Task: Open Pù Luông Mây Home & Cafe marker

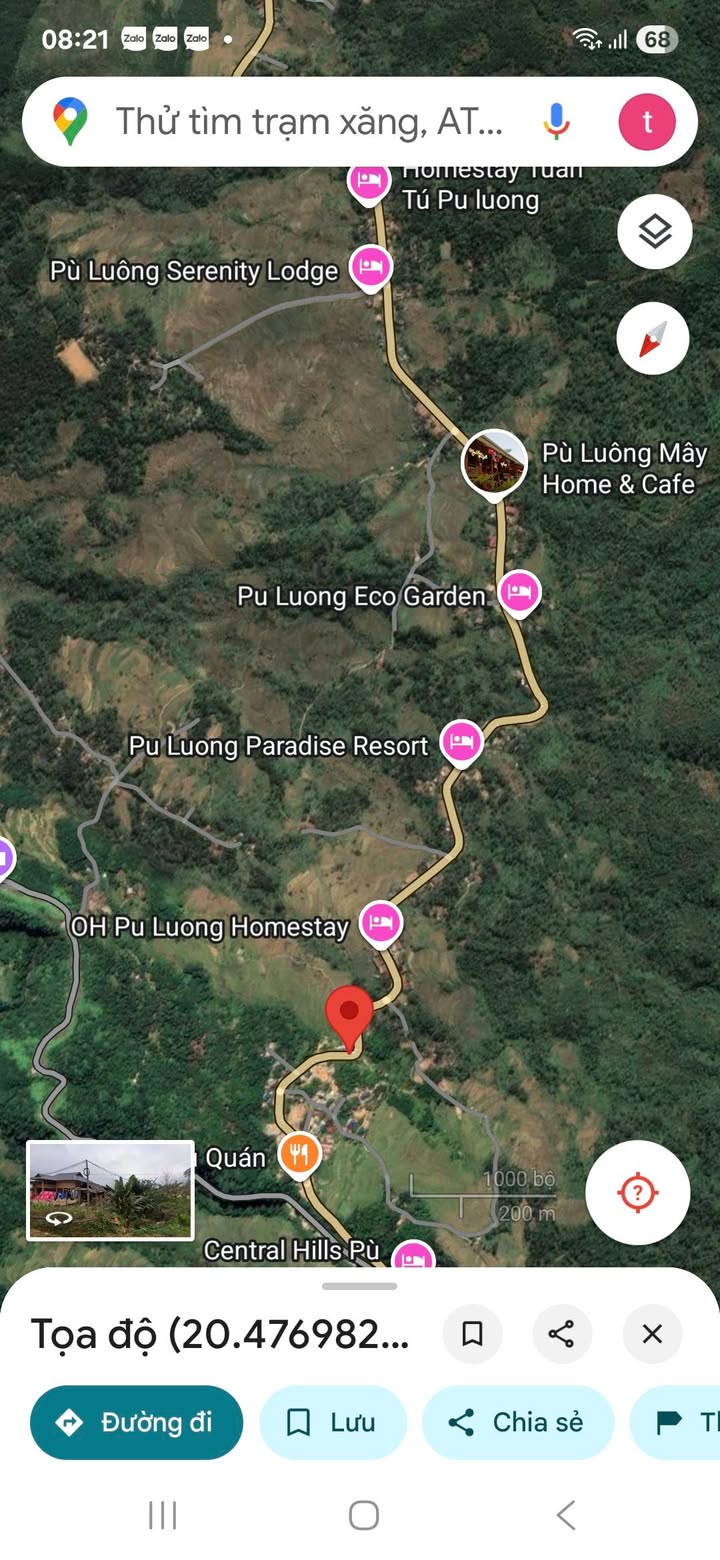Action: 494,461
